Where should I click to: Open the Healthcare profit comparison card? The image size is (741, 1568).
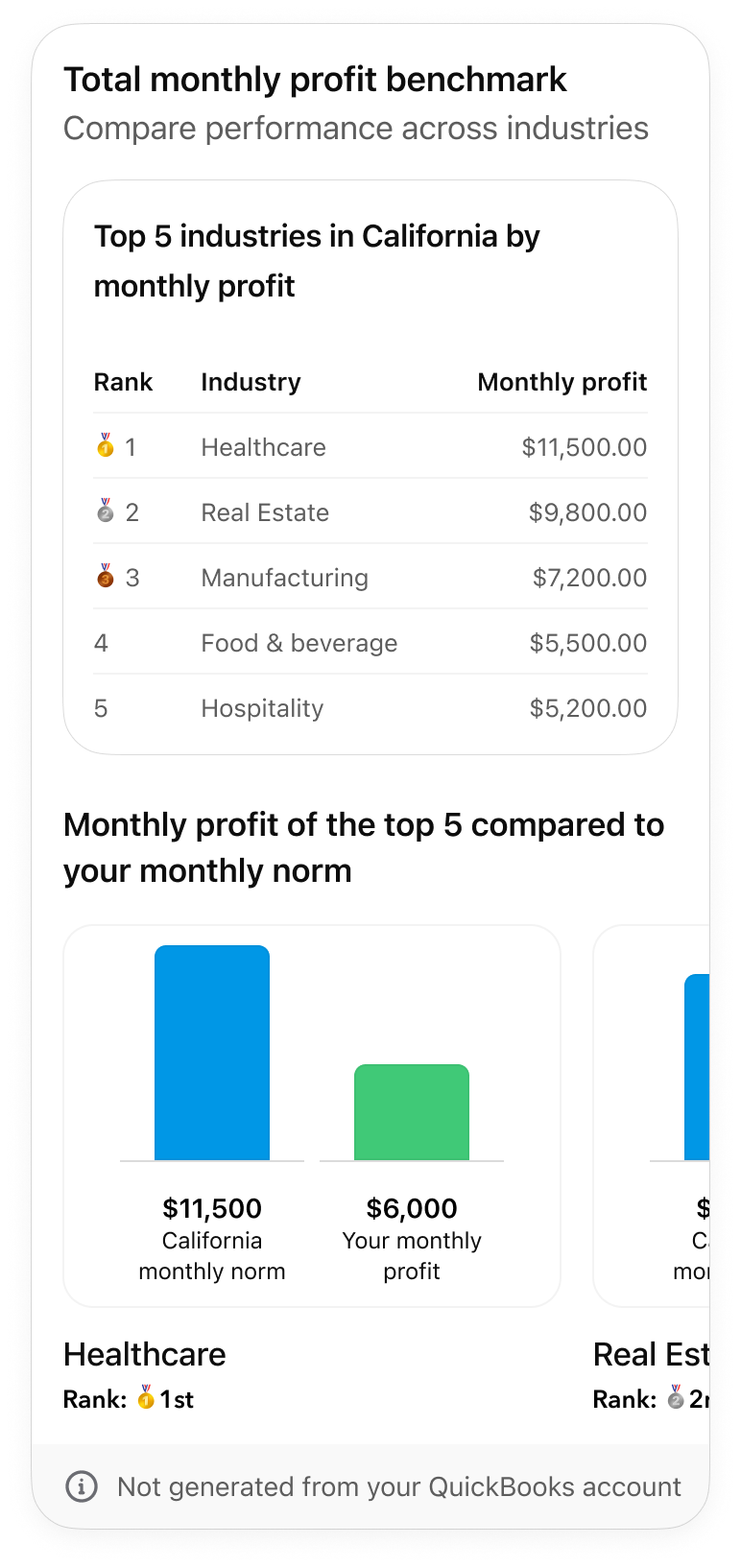click(312, 1115)
